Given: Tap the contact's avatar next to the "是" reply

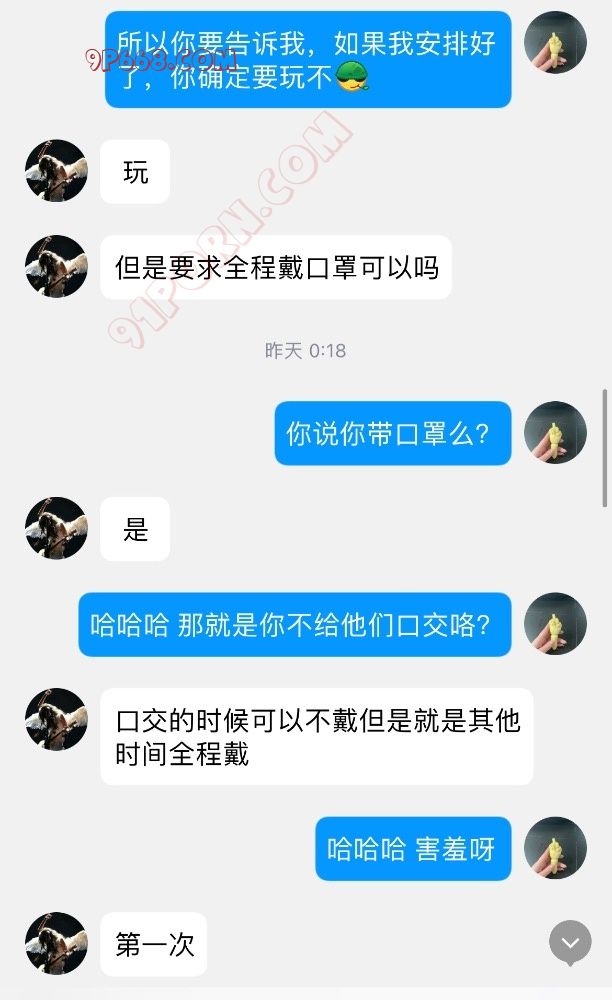Looking at the screenshot, I should (56, 528).
